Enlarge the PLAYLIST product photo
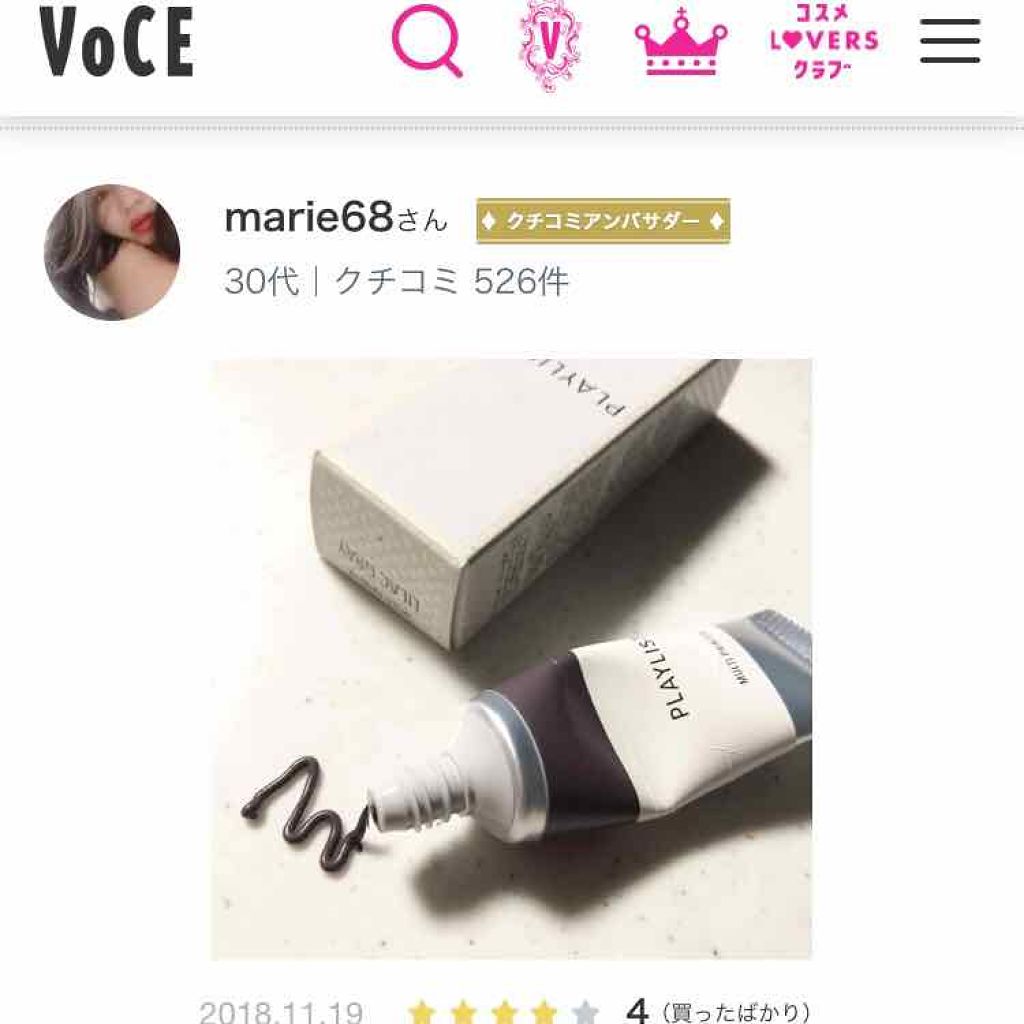The image size is (1024, 1024). [x=511, y=659]
